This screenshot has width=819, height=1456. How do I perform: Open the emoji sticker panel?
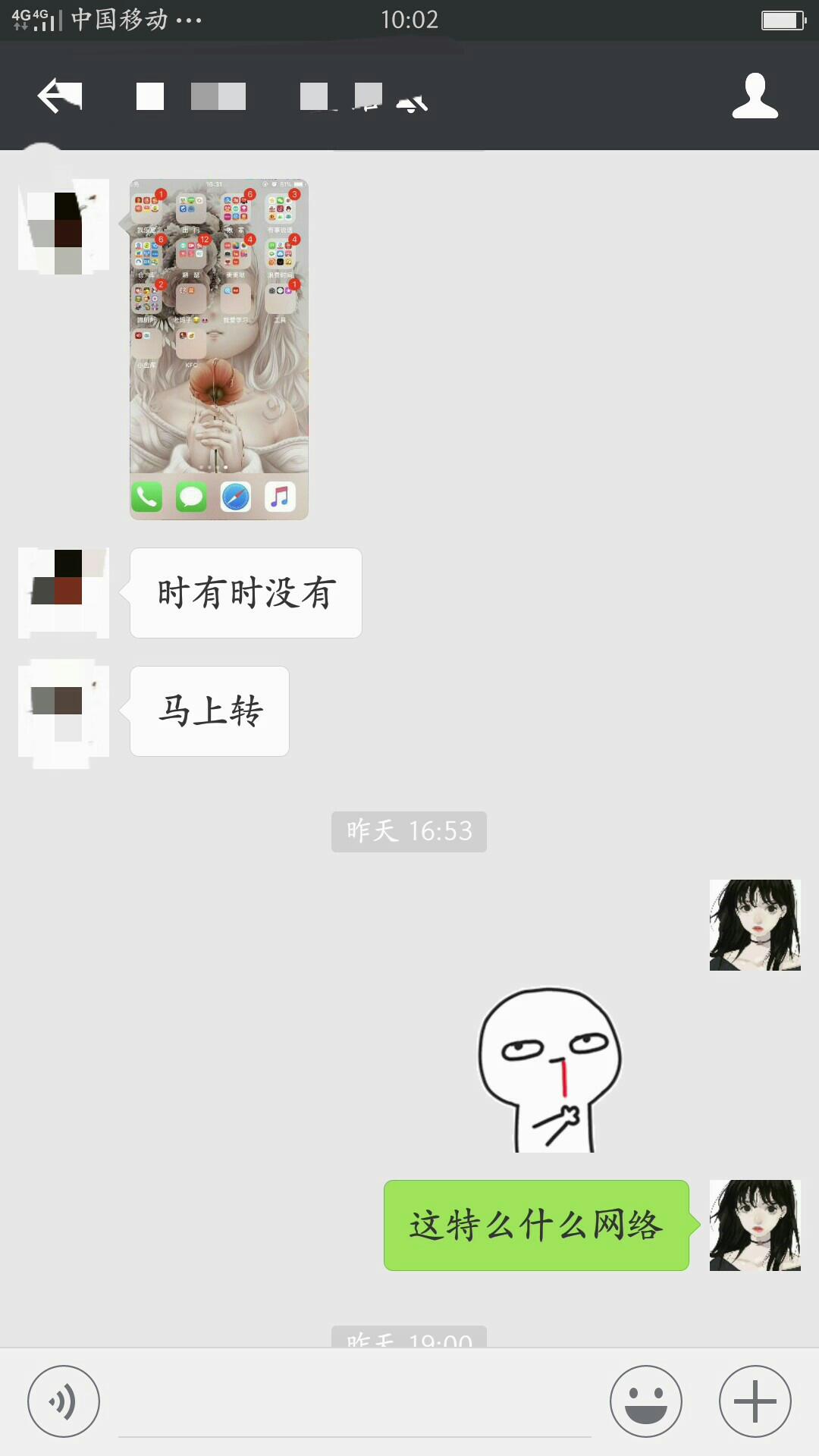646,1401
